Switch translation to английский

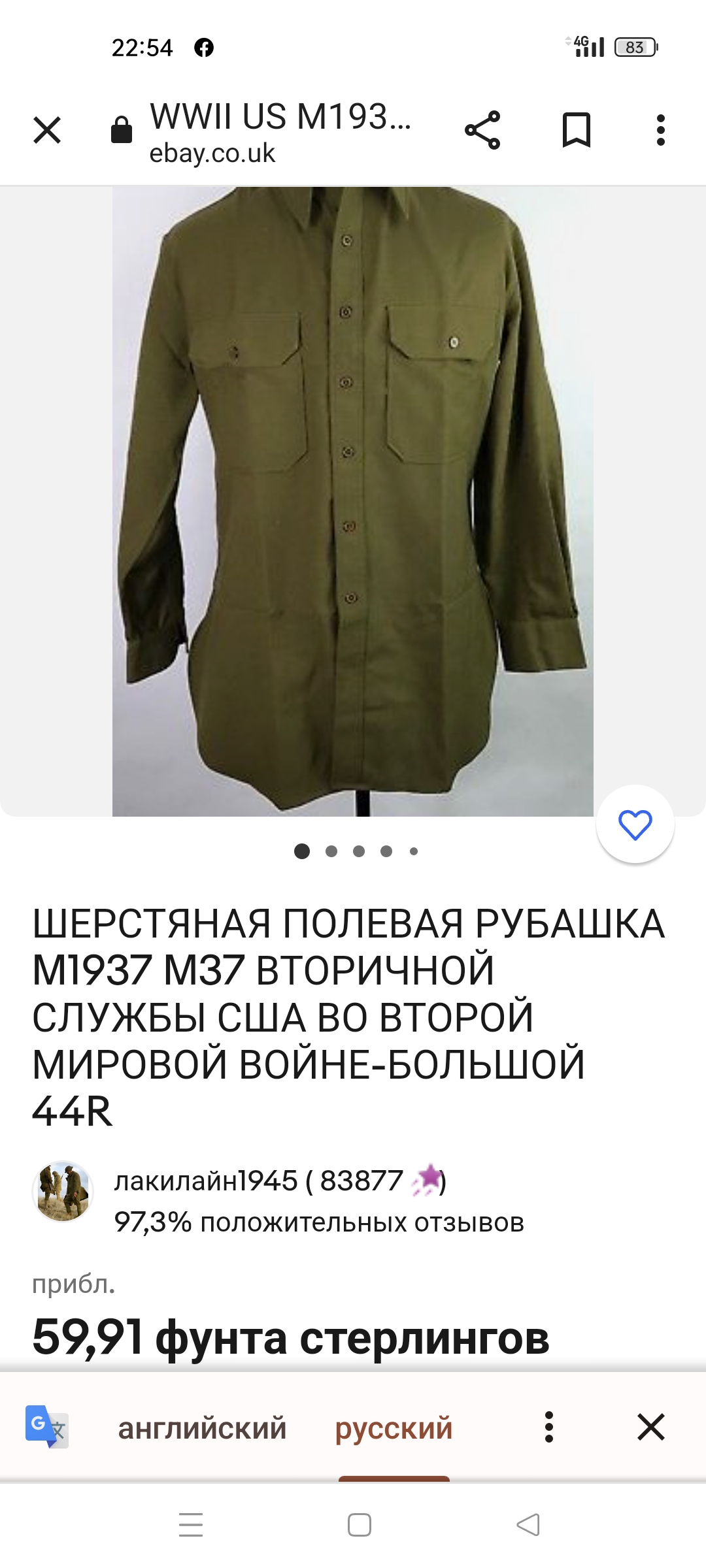(202, 1428)
